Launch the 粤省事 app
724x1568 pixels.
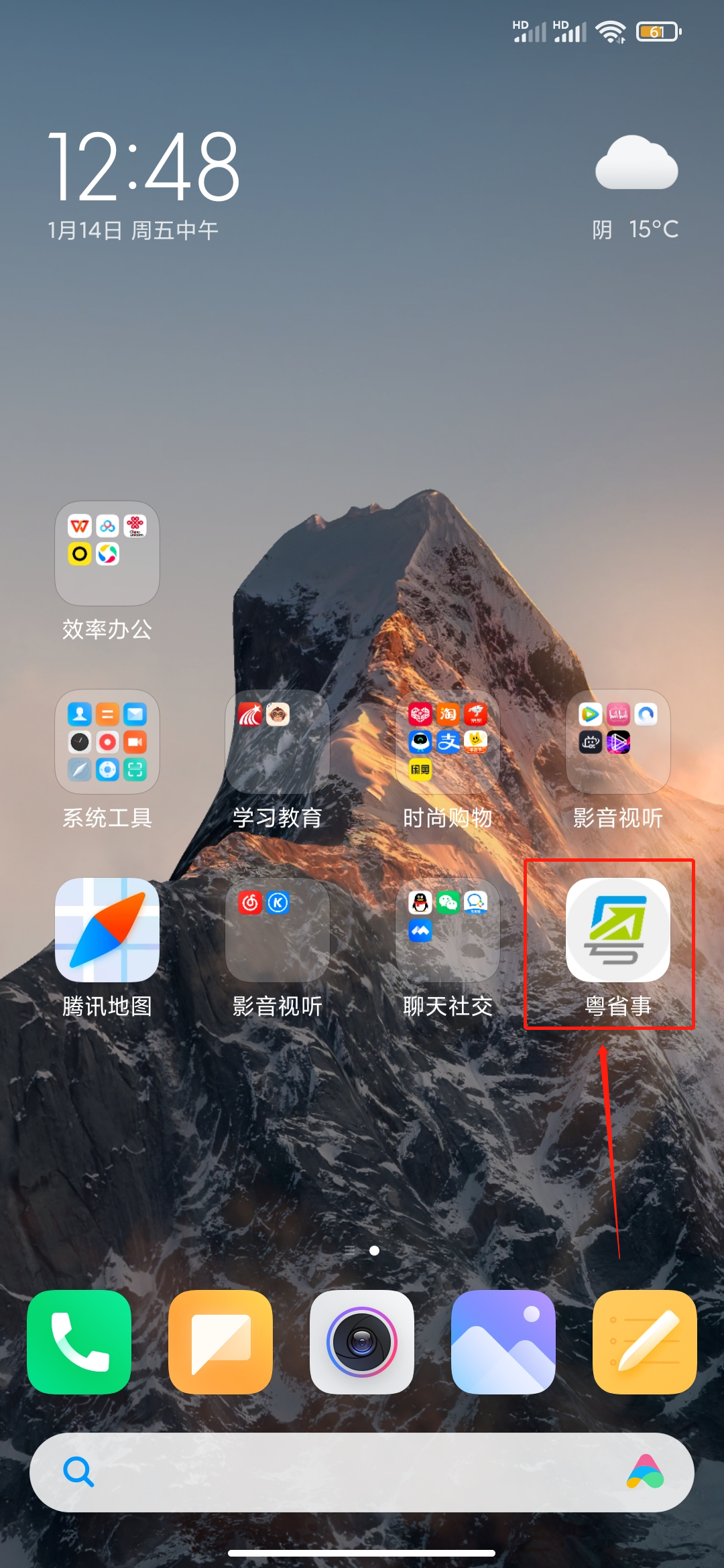click(618, 930)
